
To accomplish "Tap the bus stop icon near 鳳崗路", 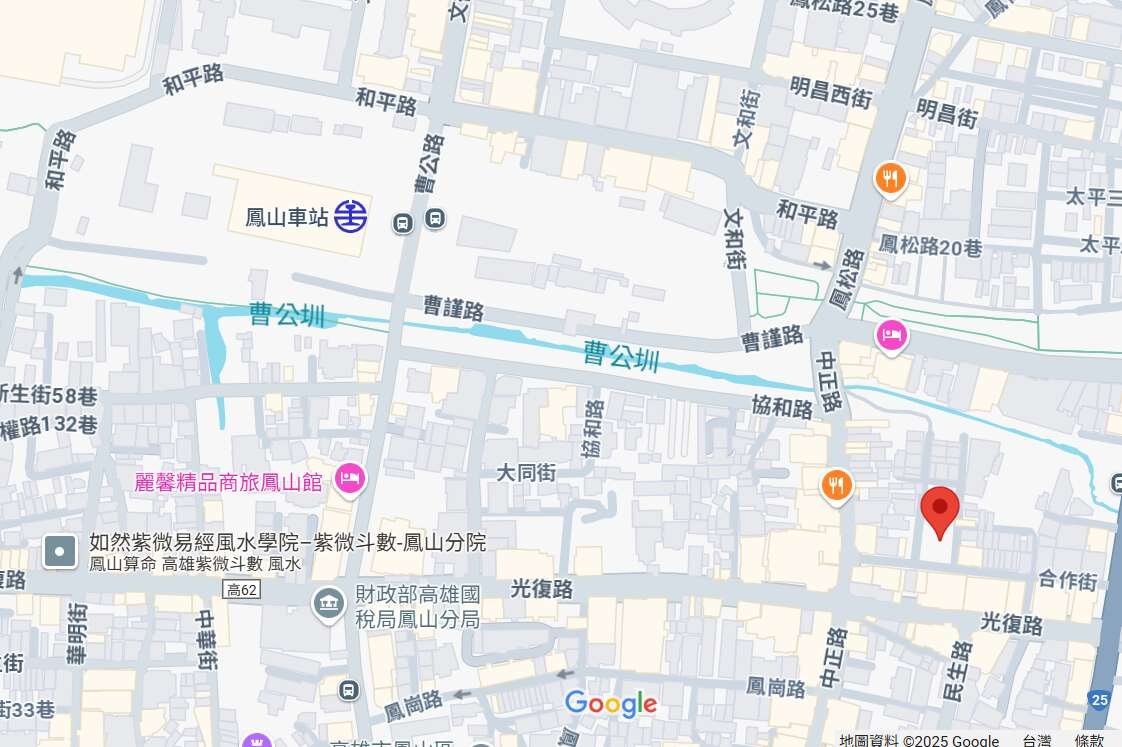I will click(348, 690).
